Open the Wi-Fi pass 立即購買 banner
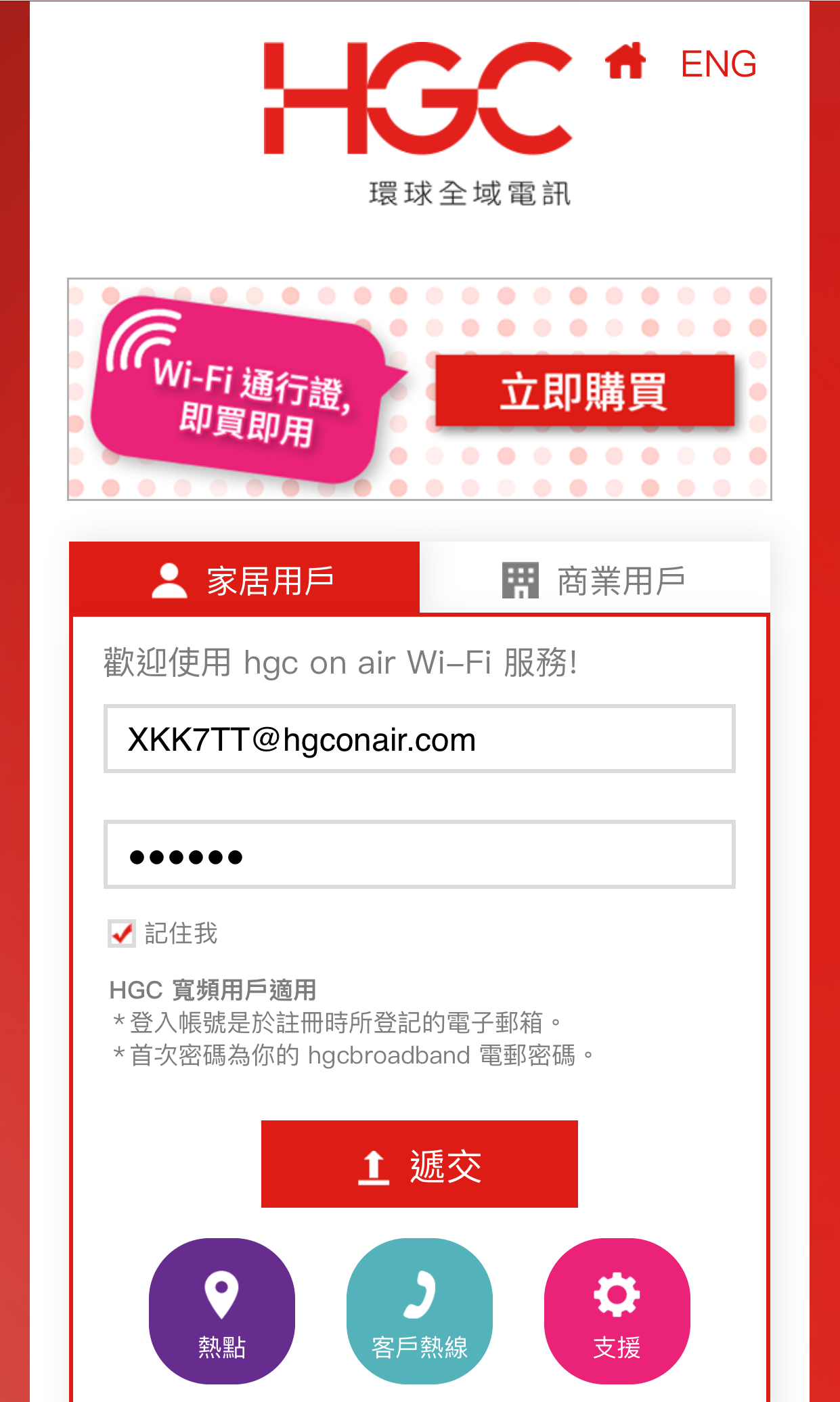 584,391
